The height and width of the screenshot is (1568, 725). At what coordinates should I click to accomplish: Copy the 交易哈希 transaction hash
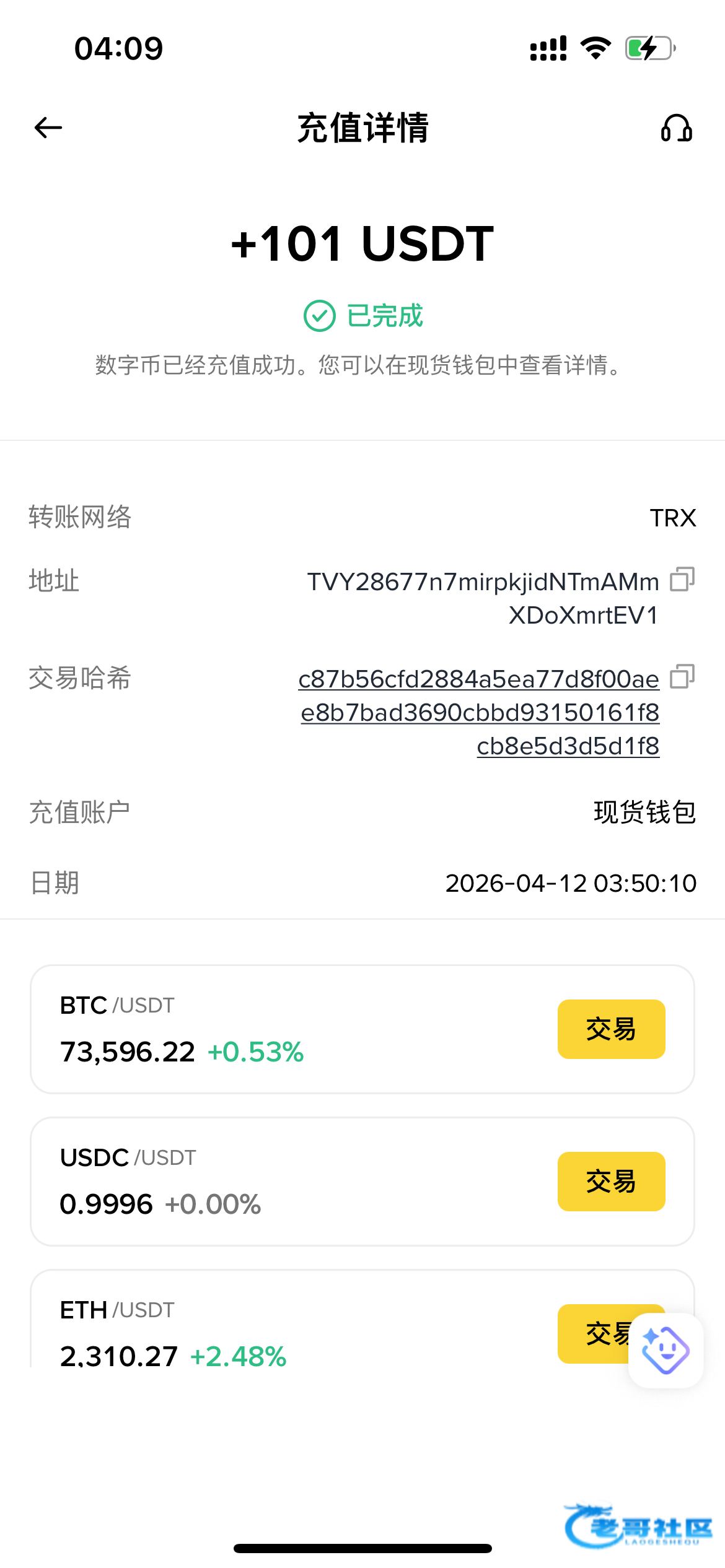point(682,676)
